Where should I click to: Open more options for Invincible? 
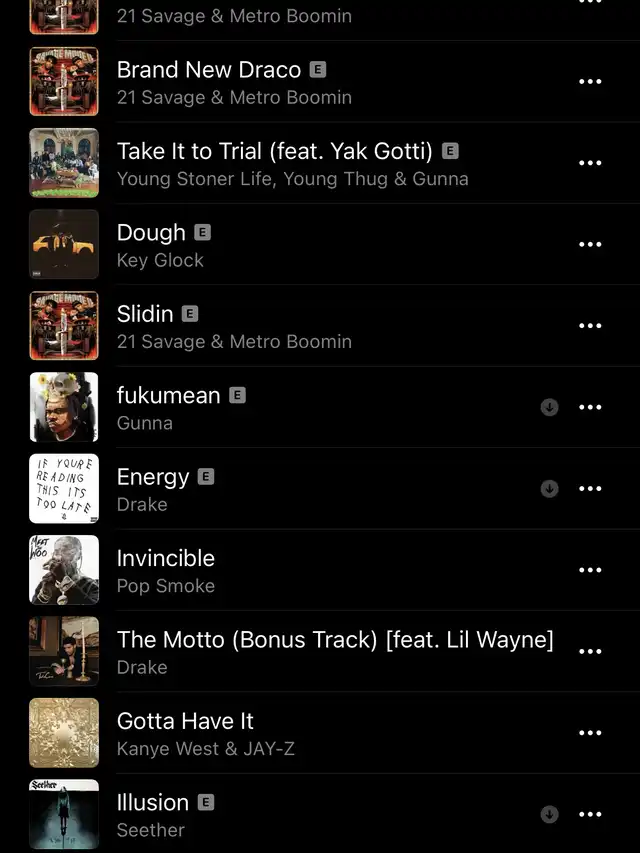click(590, 570)
